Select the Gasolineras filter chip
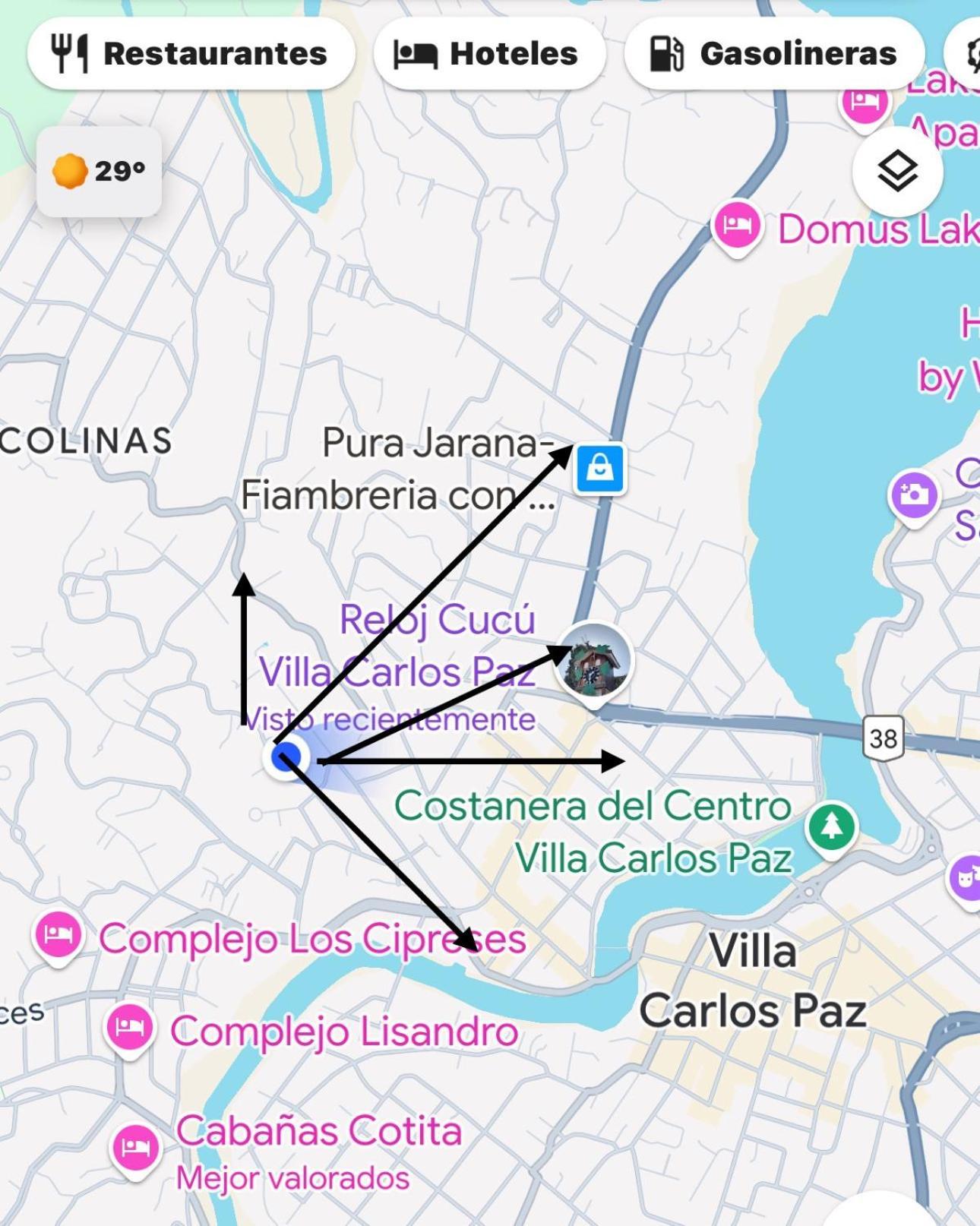 (774, 54)
